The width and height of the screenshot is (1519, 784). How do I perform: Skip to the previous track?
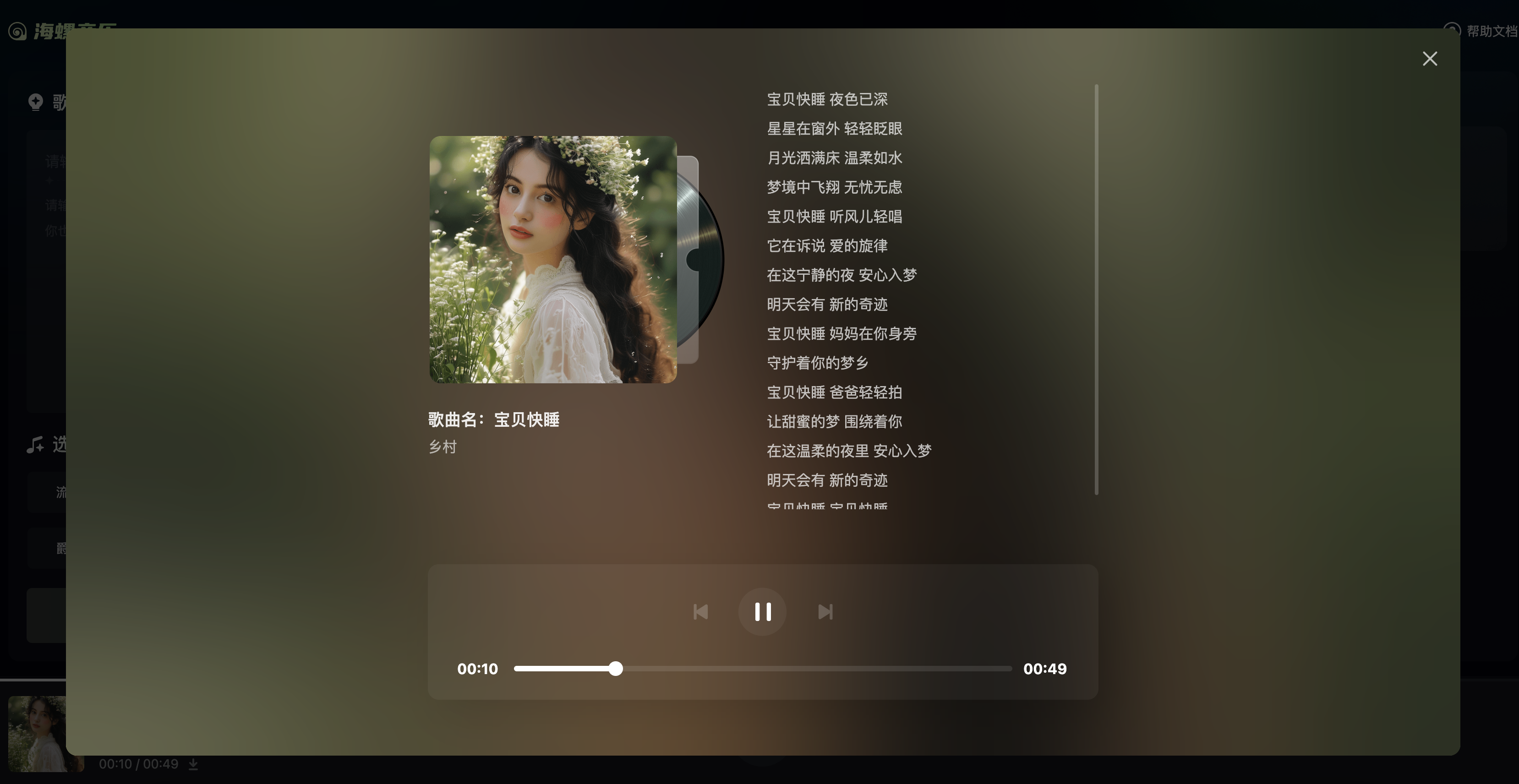pos(700,612)
